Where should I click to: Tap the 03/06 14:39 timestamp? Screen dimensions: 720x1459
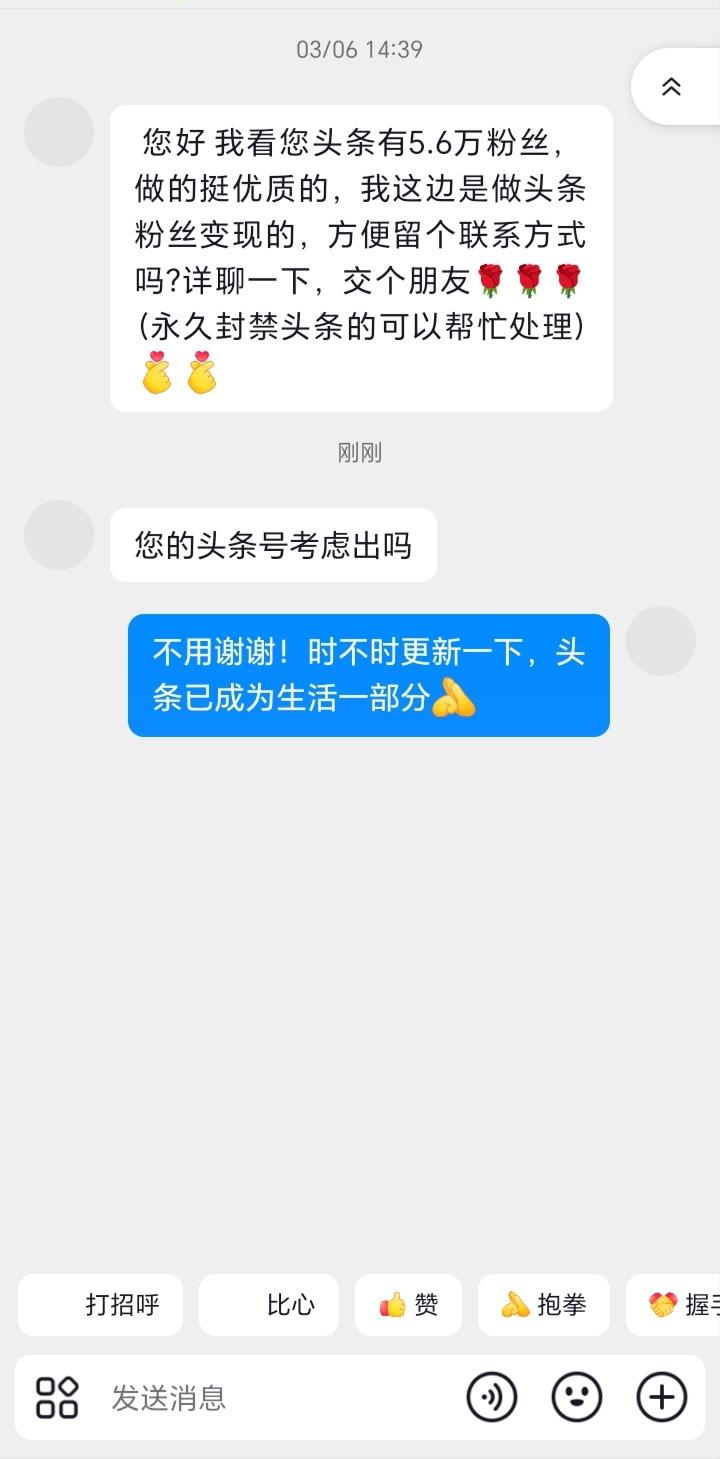[359, 48]
